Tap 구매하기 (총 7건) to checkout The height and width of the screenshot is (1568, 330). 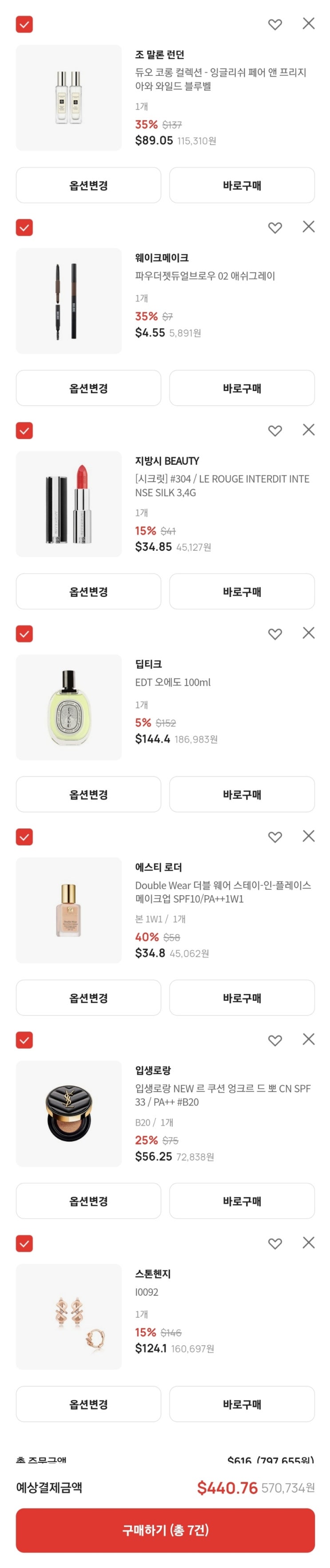point(165,1530)
